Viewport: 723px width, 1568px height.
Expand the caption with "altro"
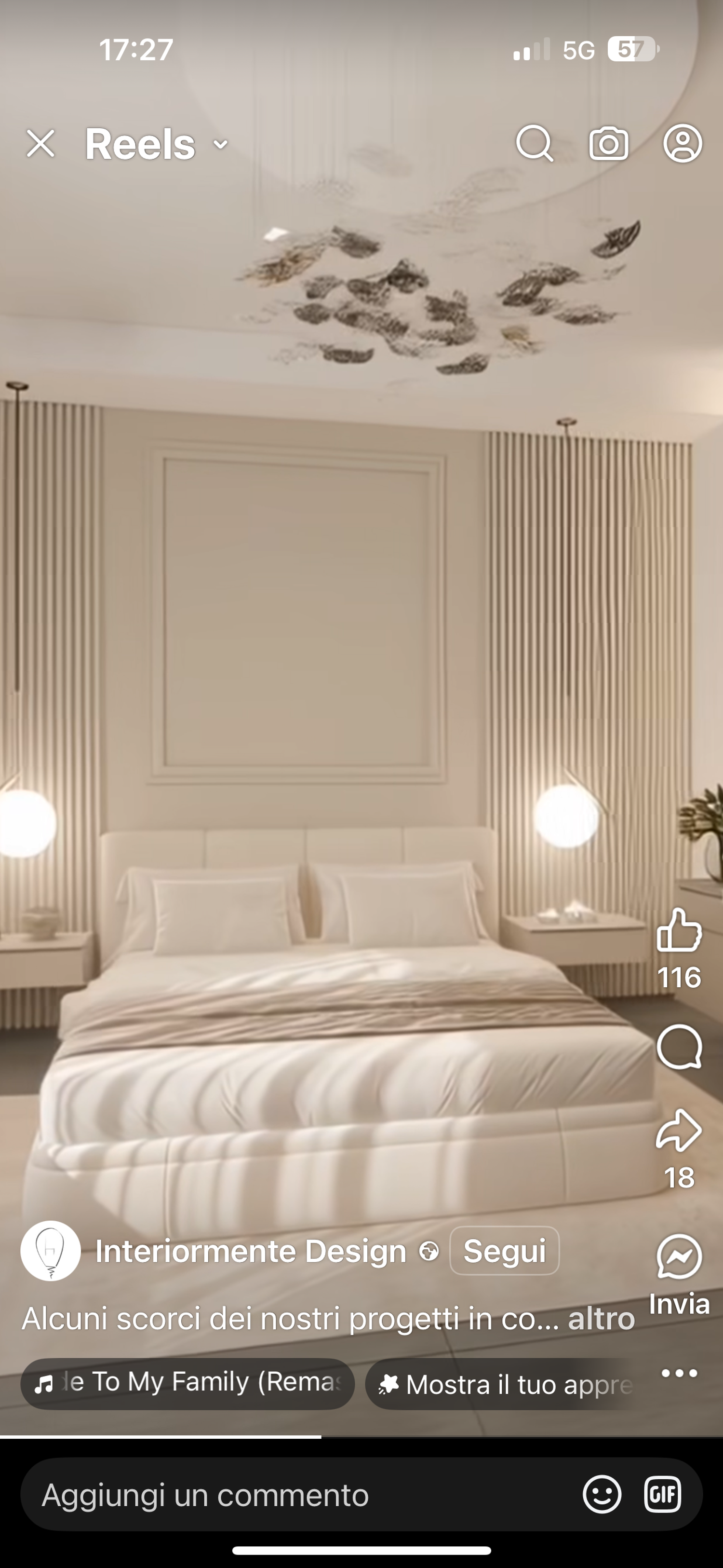pyautogui.click(x=602, y=1318)
